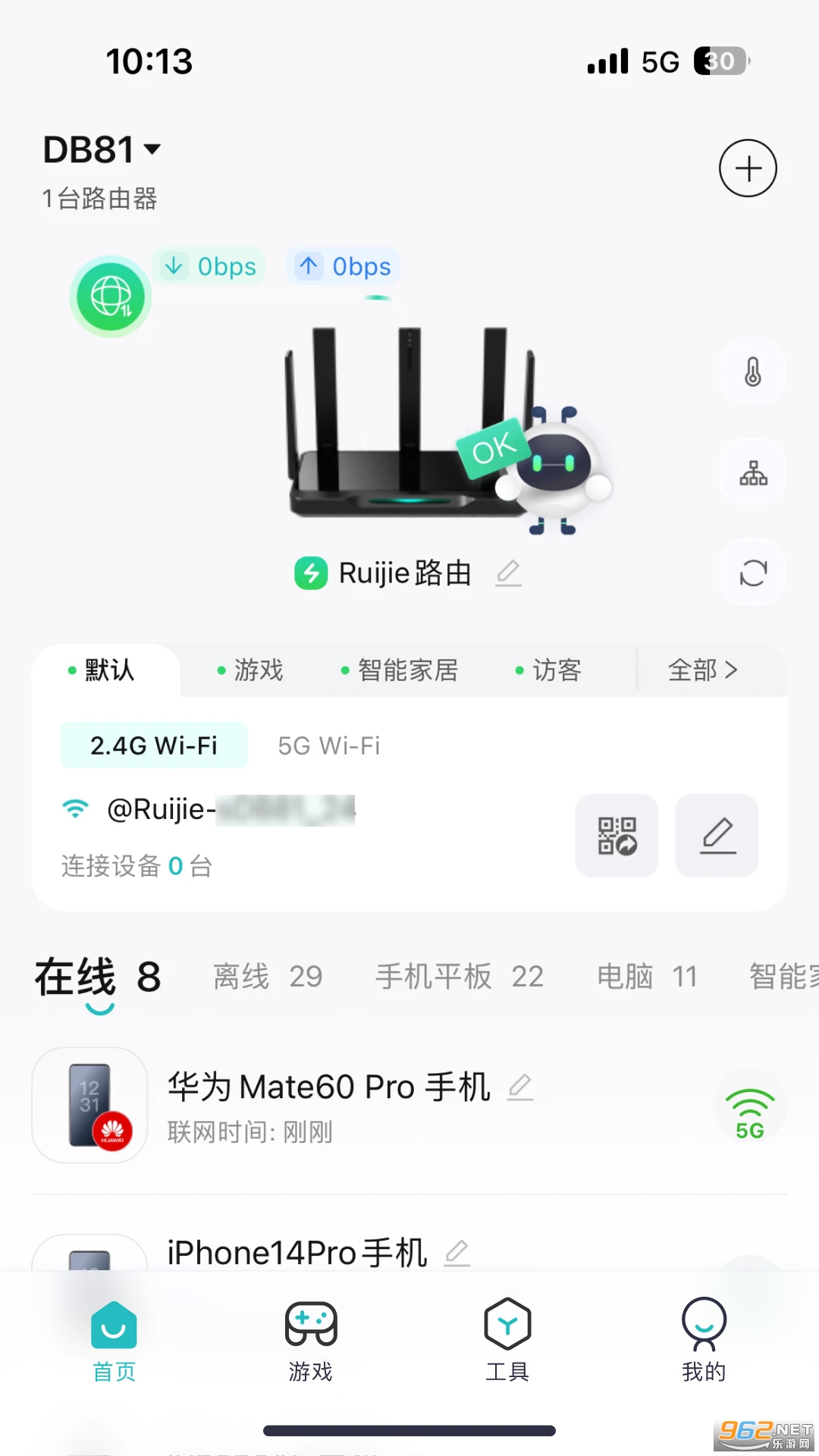Tap the 5G signal icon on 华为 Mate60 Pro
This screenshot has height=1456, width=819.
tap(750, 1108)
